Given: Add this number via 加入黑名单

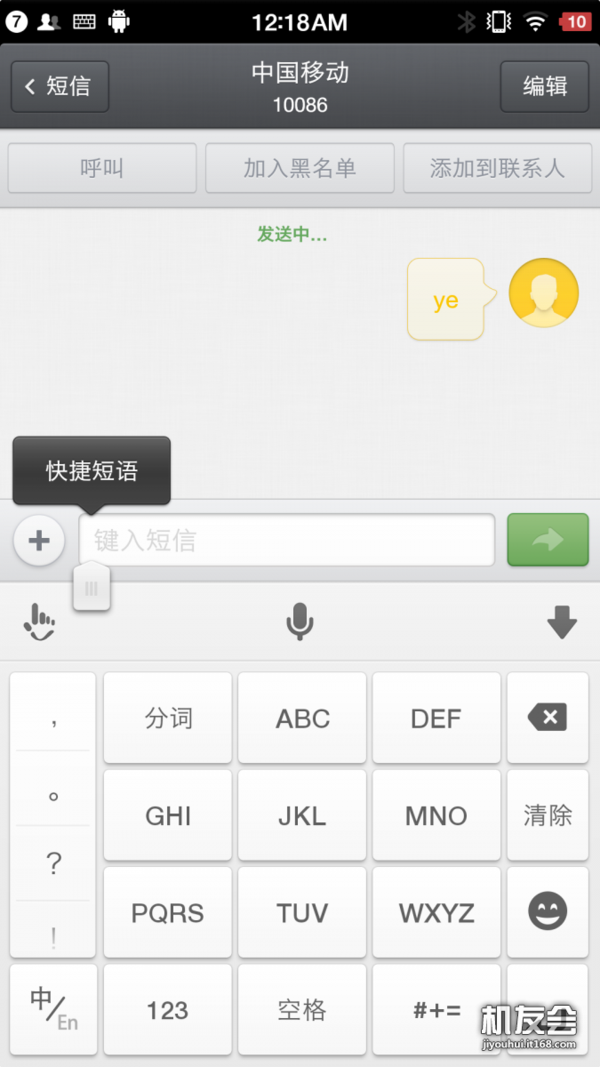Looking at the screenshot, I should pos(299,168).
